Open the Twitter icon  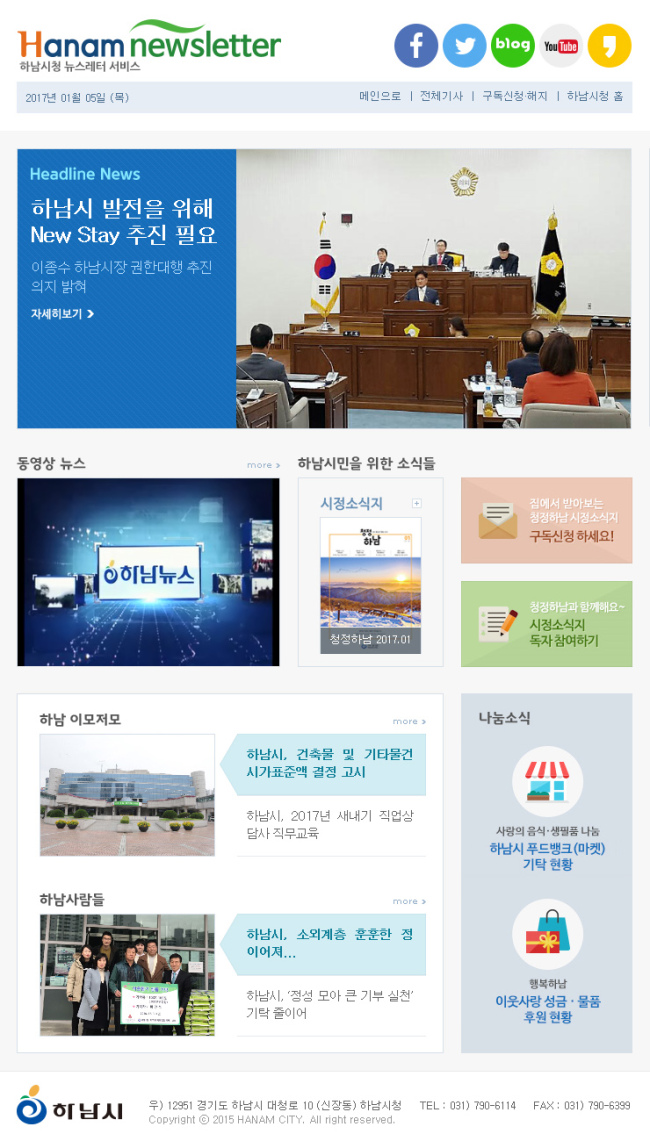464,46
